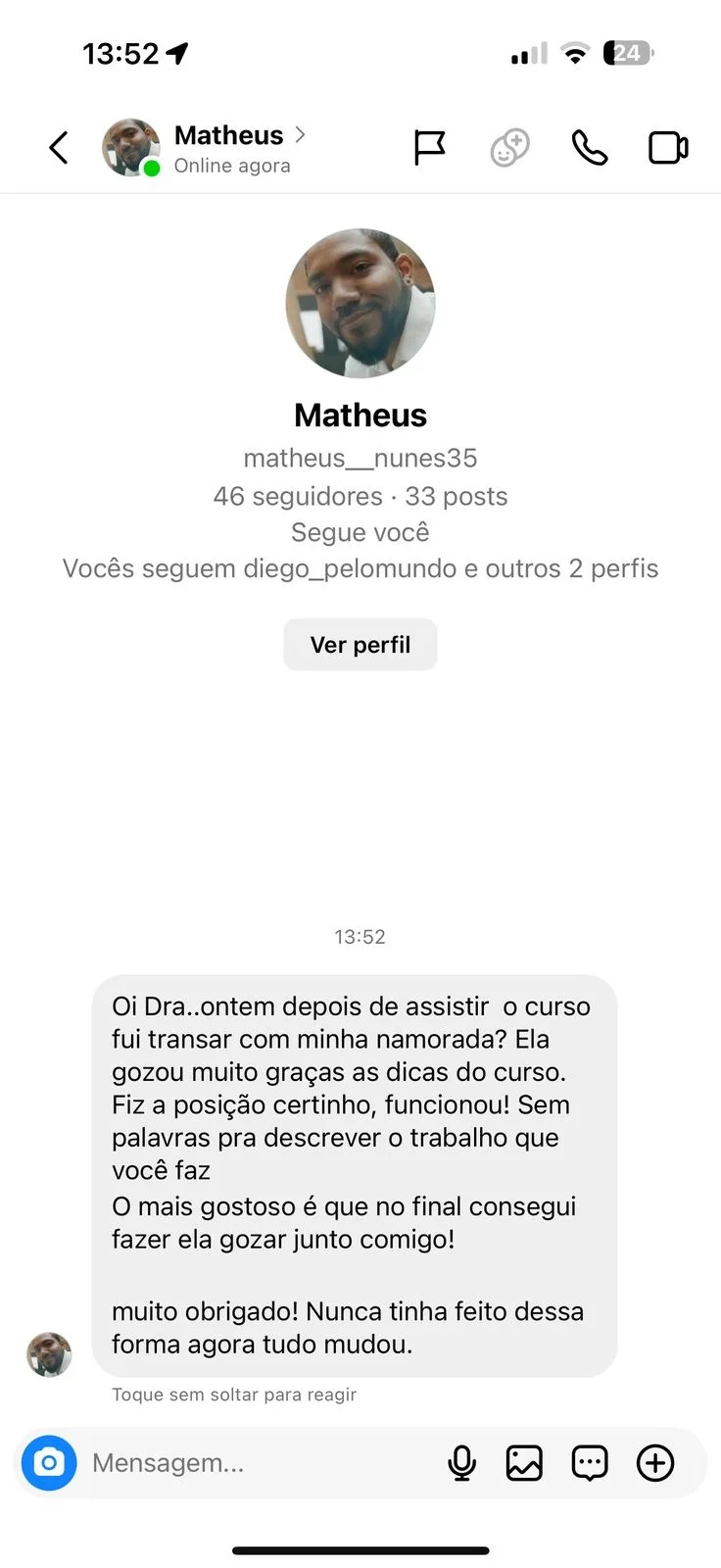Tap the flag icon in the header
The height and width of the screenshot is (1568, 721).
coord(429,148)
